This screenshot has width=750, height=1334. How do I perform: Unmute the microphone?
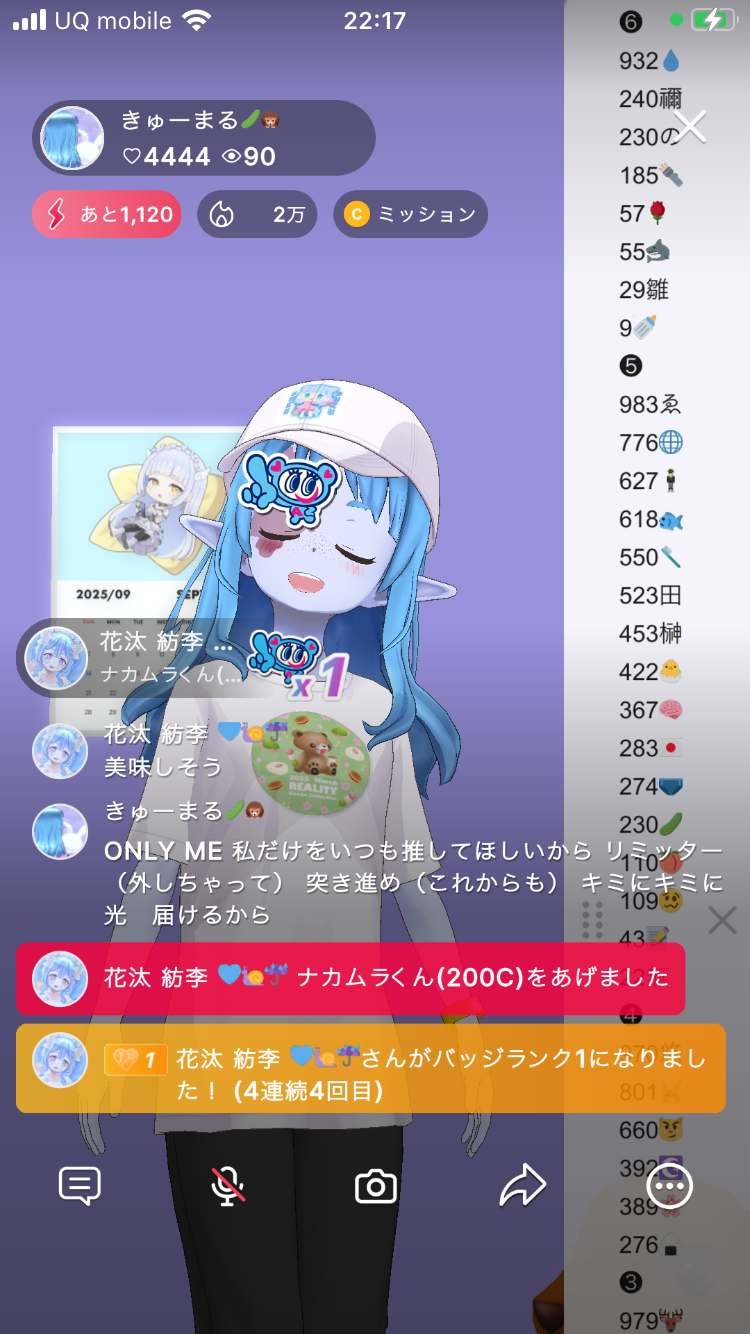228,1186
